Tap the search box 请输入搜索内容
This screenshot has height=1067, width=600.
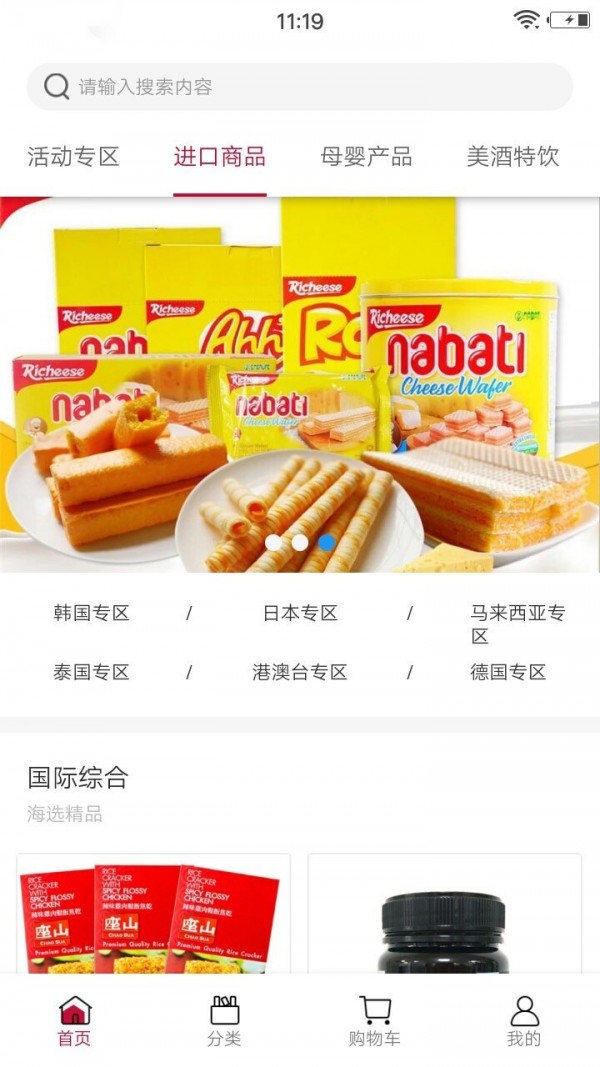(300, 87)
